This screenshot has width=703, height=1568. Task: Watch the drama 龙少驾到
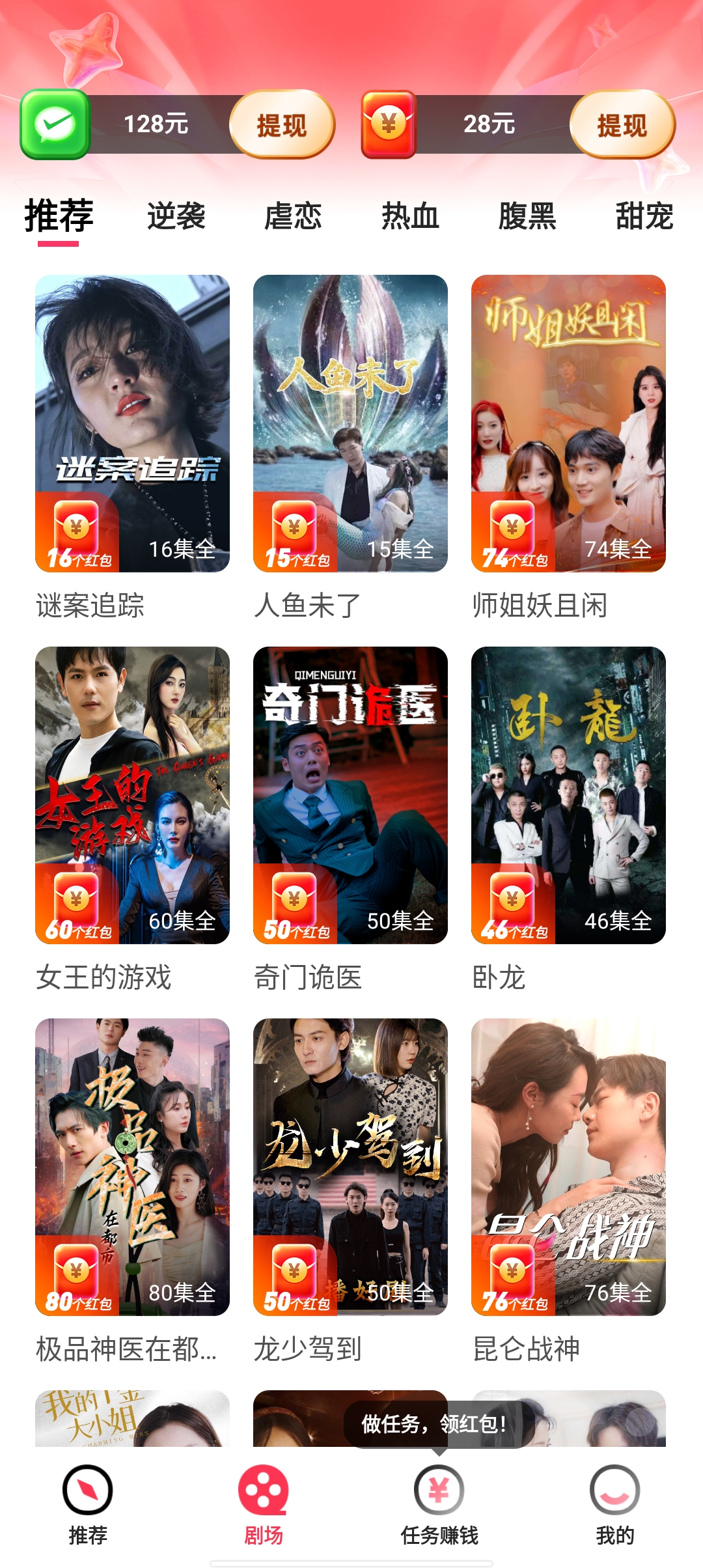(350, 1167)
